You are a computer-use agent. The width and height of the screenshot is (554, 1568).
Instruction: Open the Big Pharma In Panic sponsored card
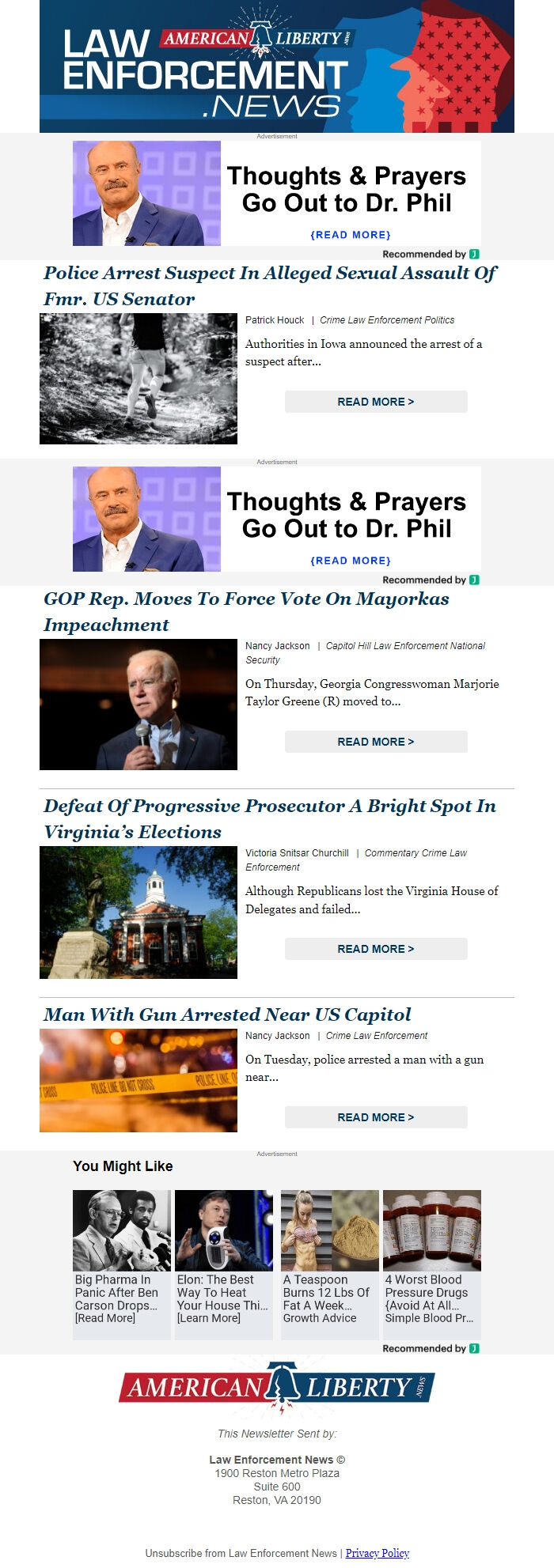(x=121, y=1263)
